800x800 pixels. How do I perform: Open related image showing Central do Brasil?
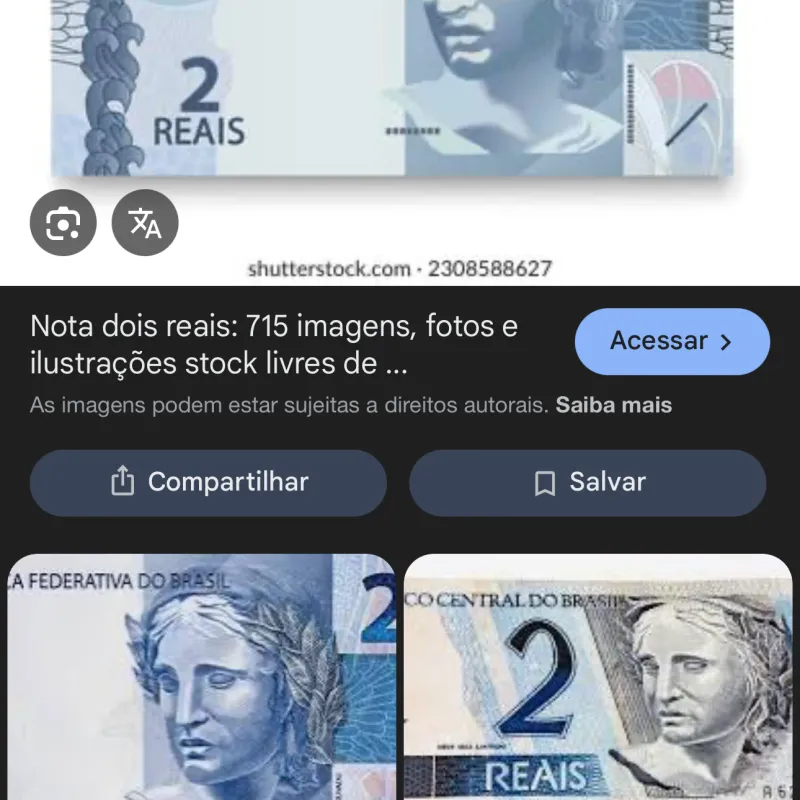click(x=598, y=680)
